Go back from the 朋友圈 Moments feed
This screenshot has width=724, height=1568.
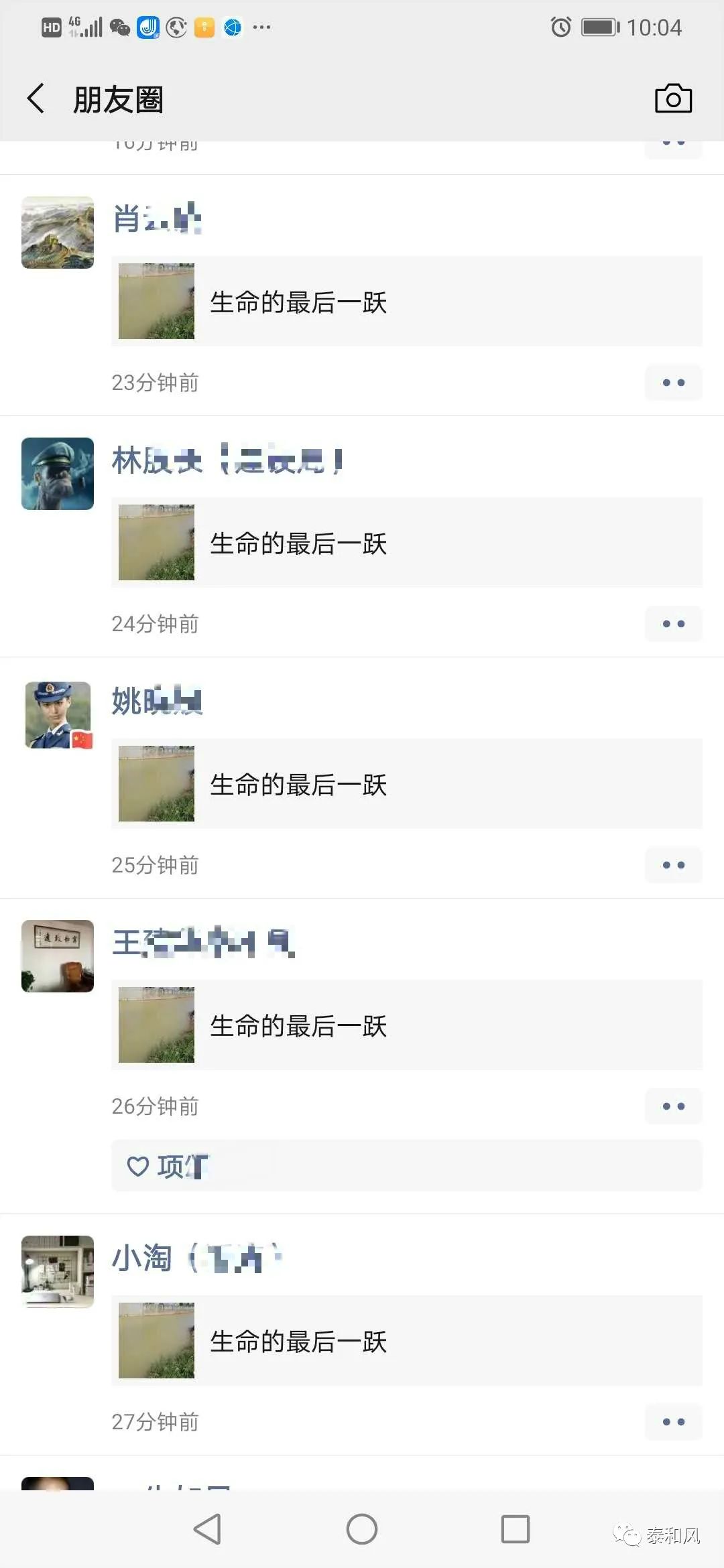36,99
